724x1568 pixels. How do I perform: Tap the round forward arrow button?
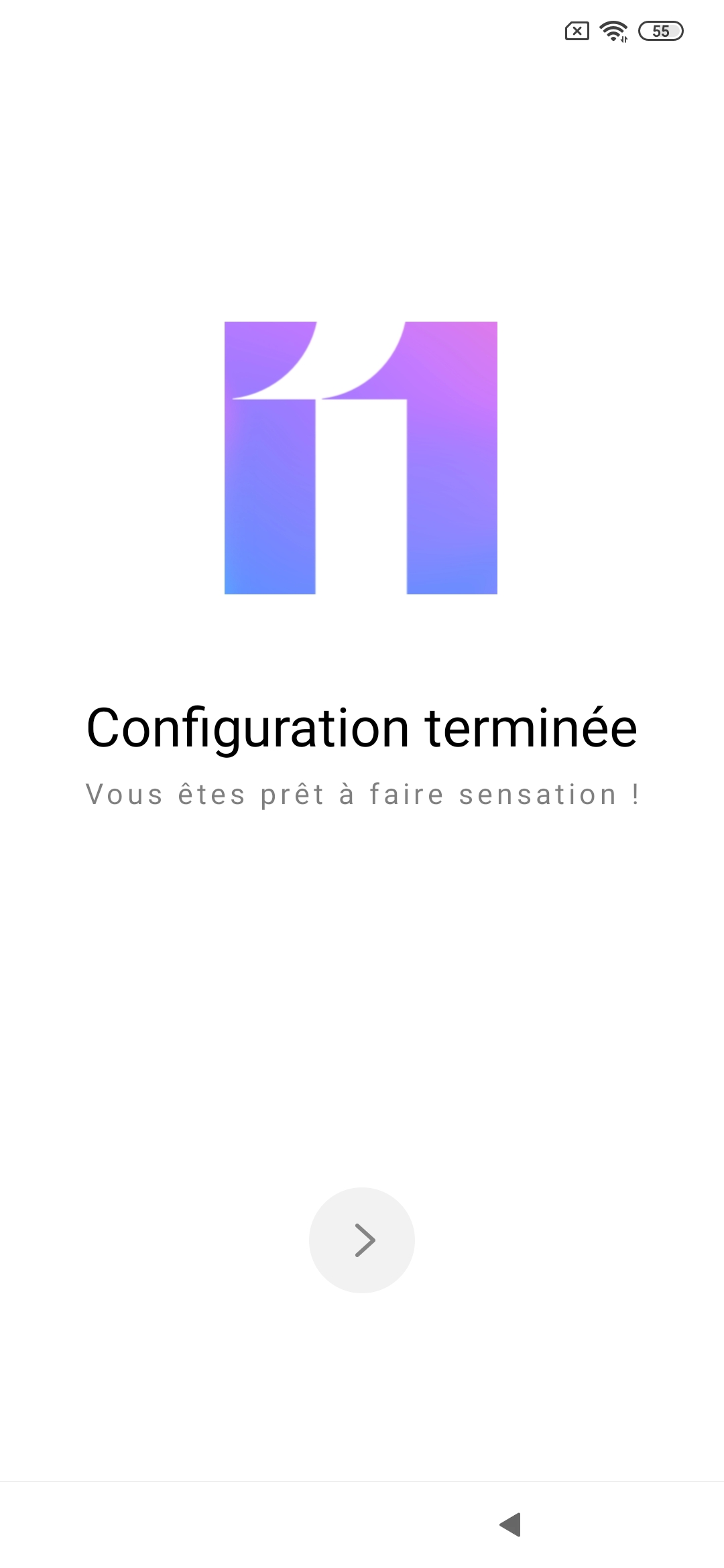click(x=362, y=1240)
